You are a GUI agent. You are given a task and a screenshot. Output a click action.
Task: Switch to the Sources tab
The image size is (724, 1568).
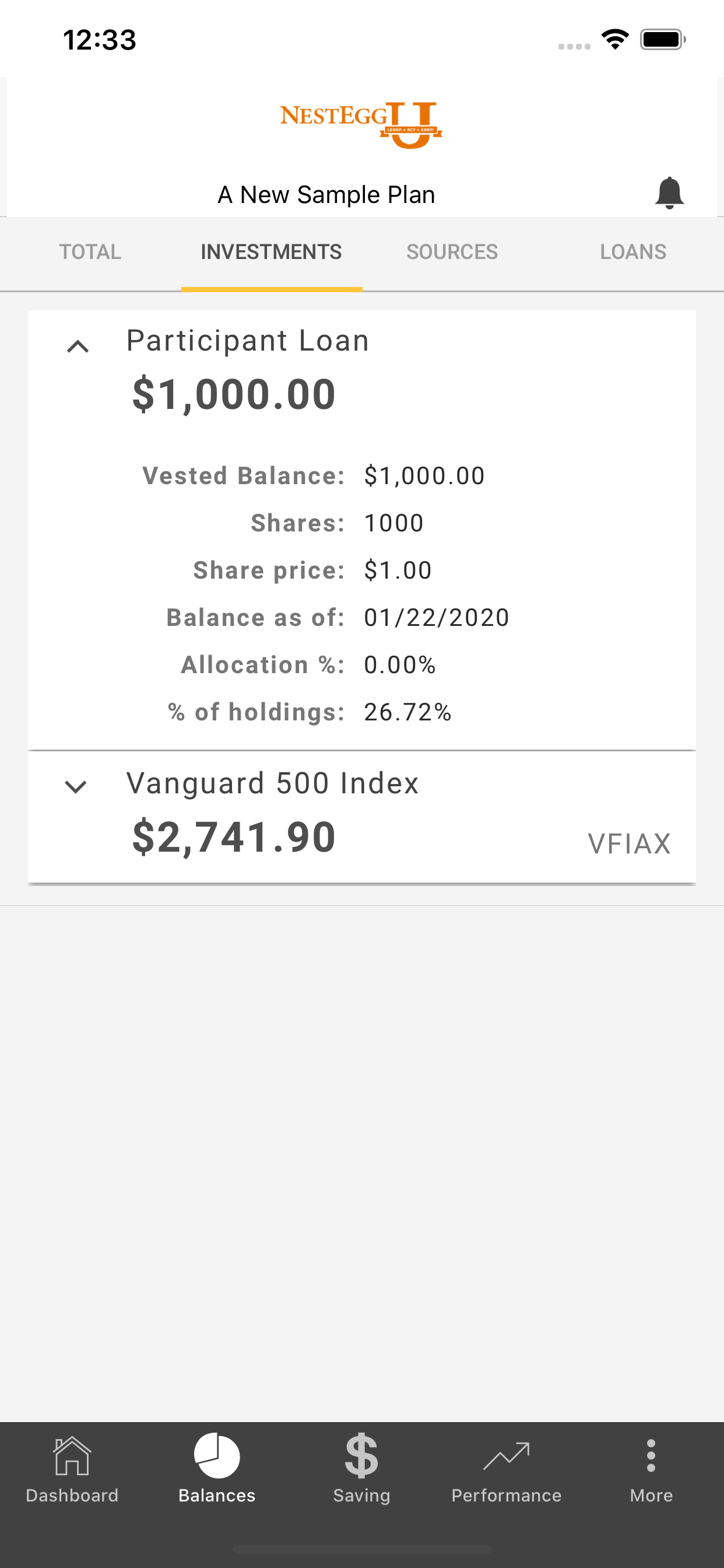(452, 252)
